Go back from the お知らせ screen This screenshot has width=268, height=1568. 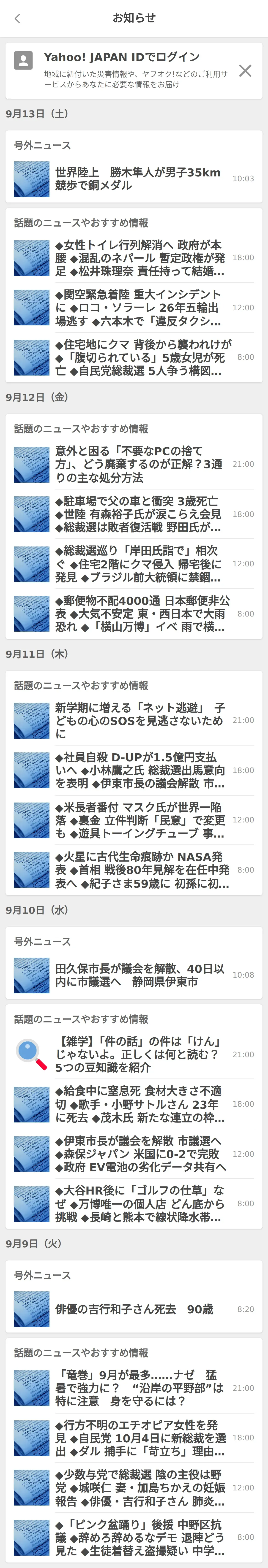[17, 18]
